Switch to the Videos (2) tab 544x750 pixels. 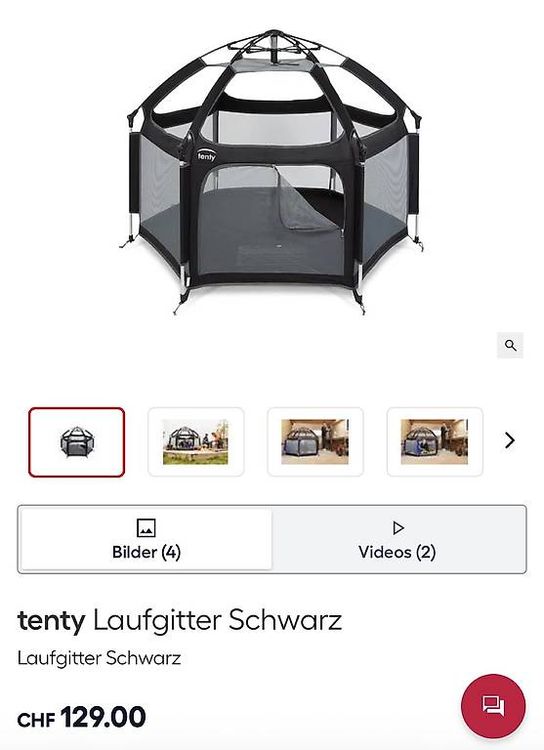click(x=398, y=539)
